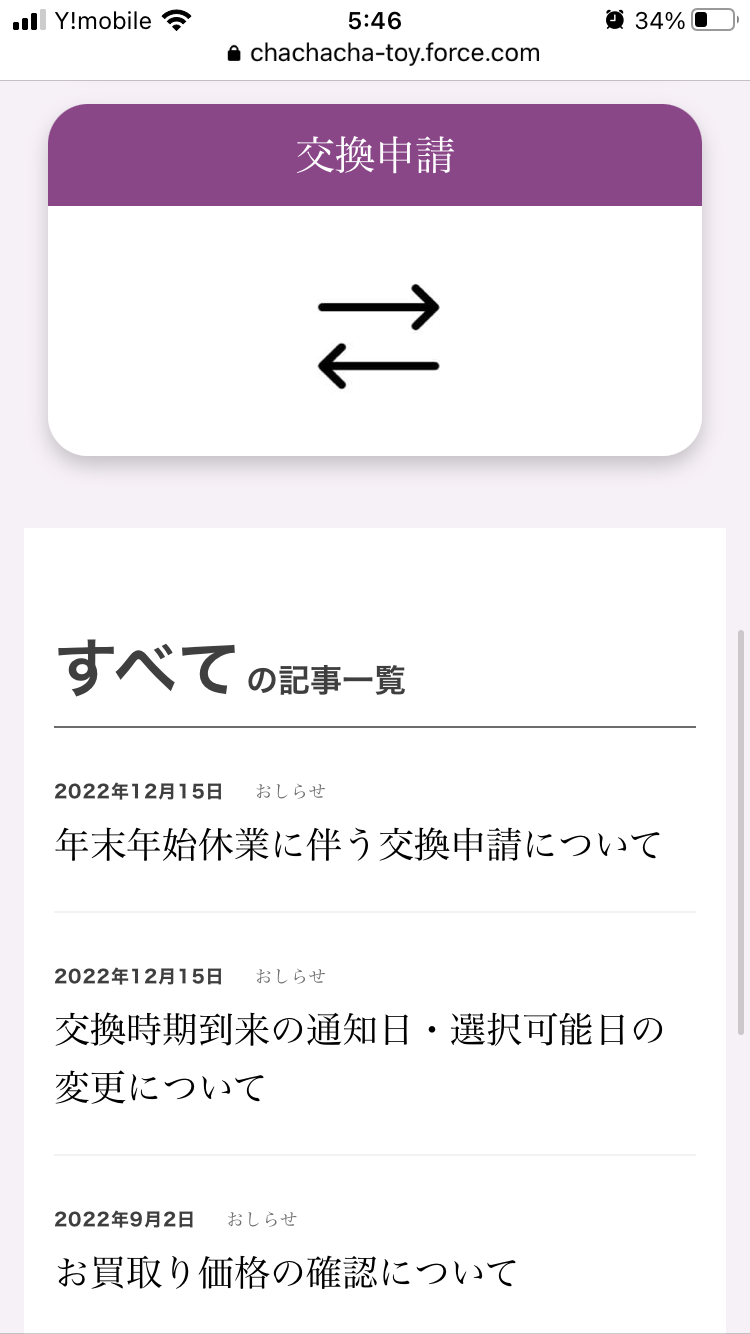Open article 交換時期到来の通知日・選択可能日の変更について

(x=360, y=1057)
